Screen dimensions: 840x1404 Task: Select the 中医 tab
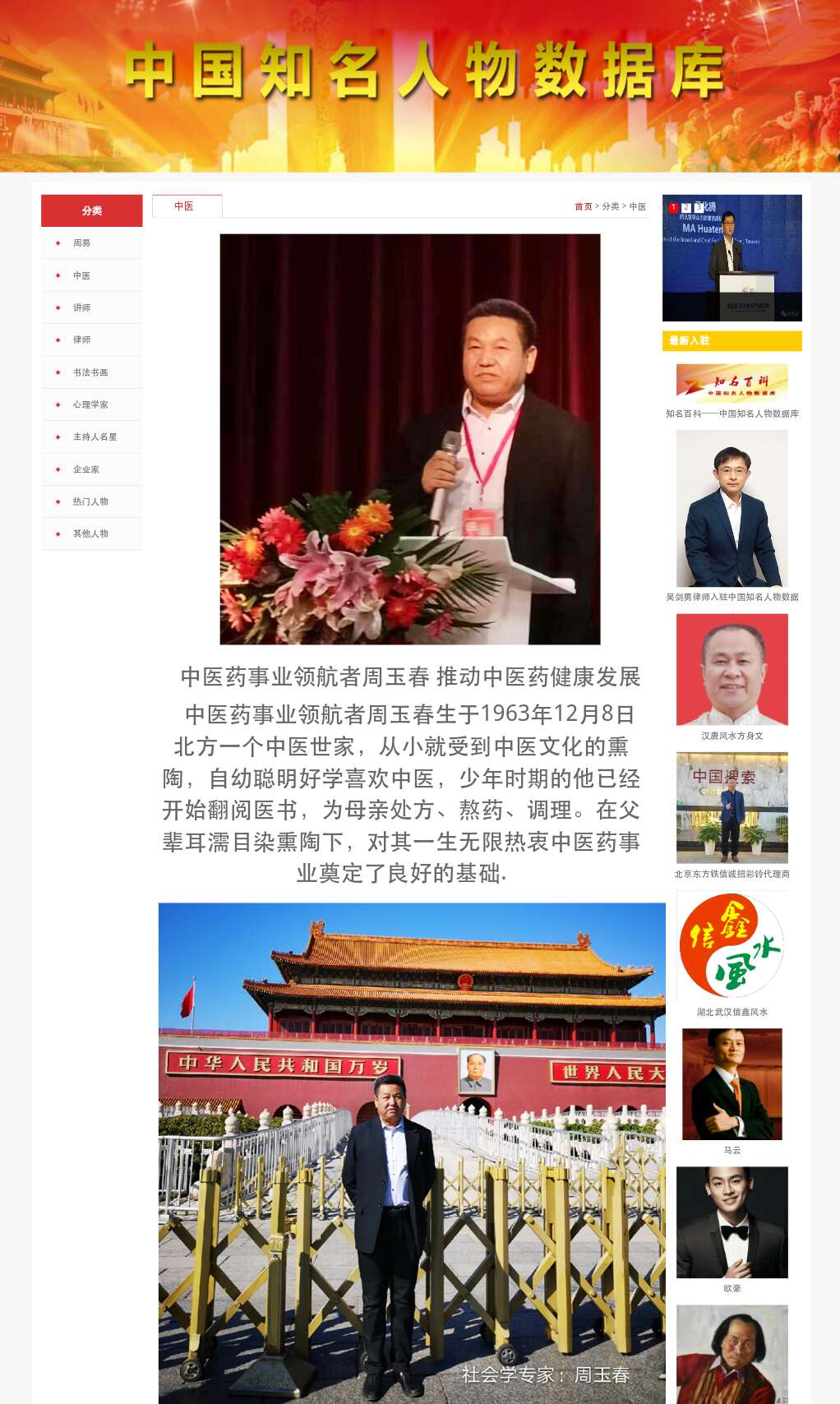(184, 206)
